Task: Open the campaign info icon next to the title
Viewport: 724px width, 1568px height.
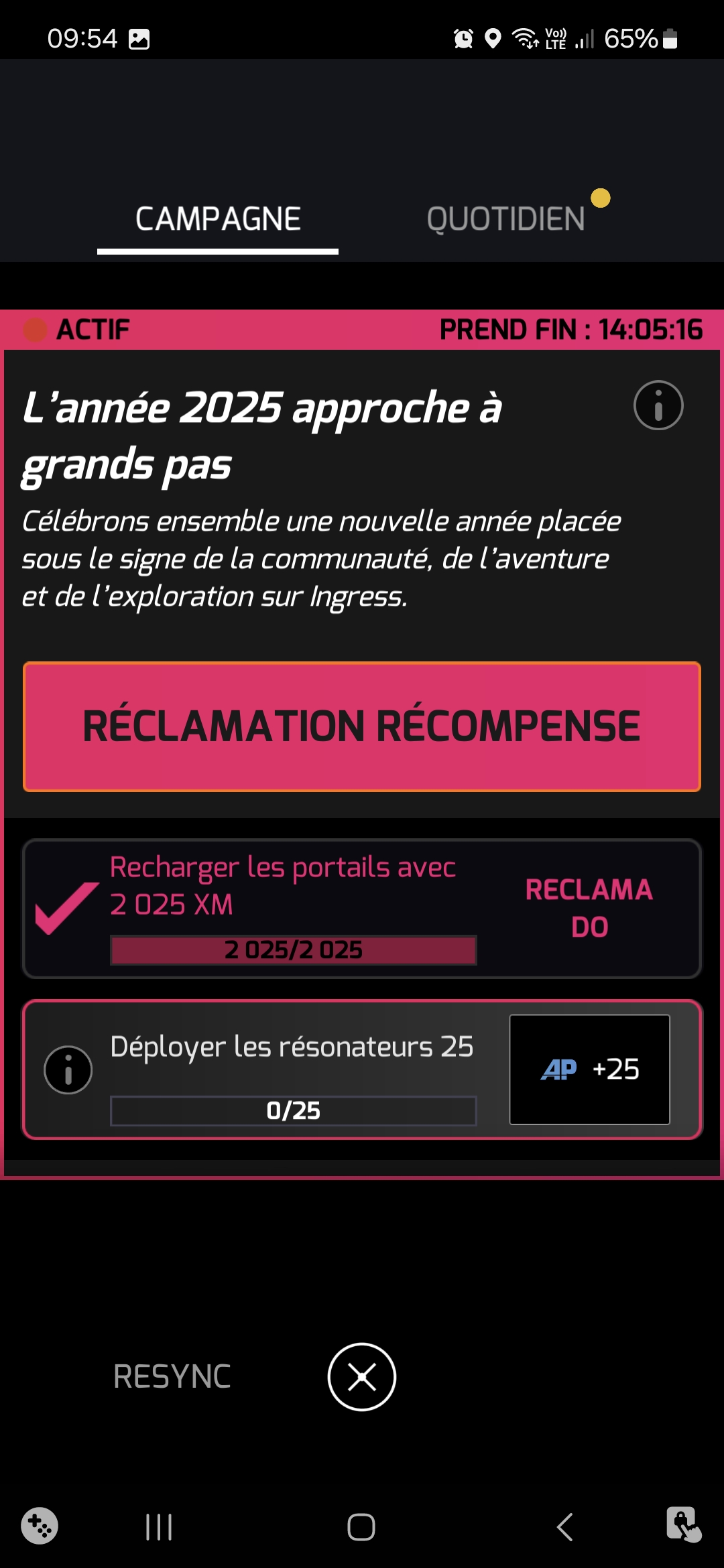Action: (x=658, y=405)
